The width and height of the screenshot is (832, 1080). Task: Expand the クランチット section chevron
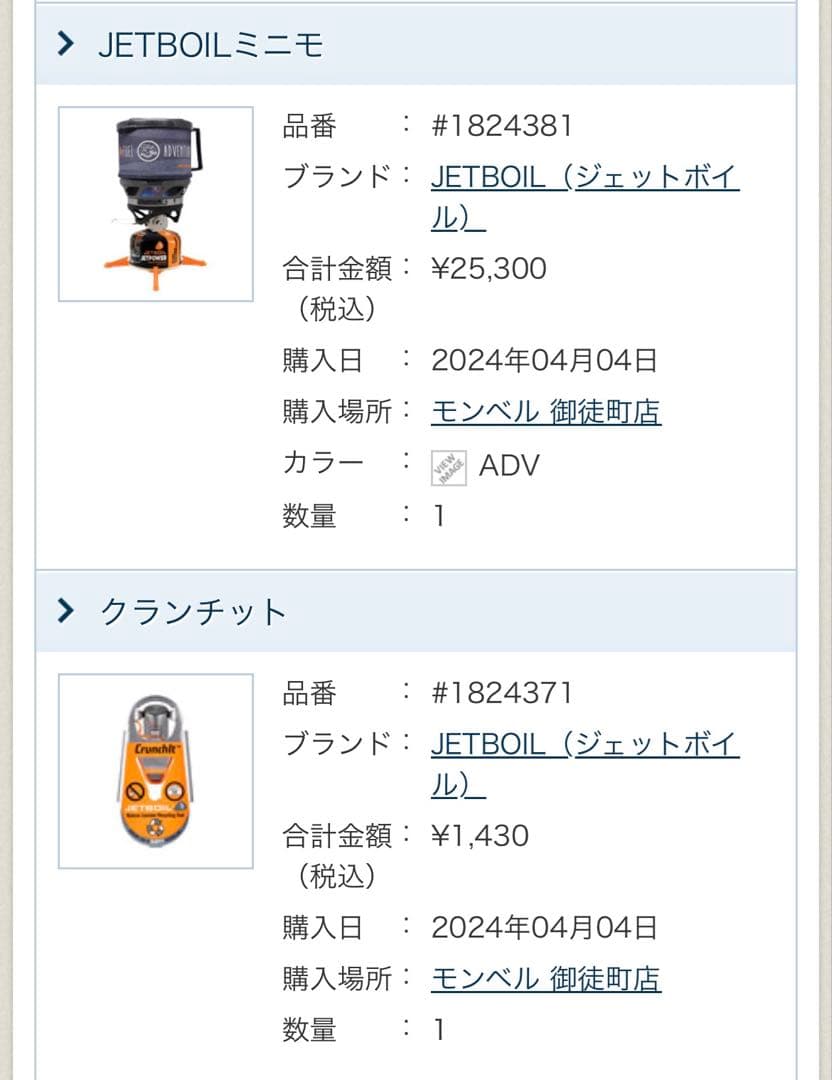pyautogui.click(x=68, y=612)
